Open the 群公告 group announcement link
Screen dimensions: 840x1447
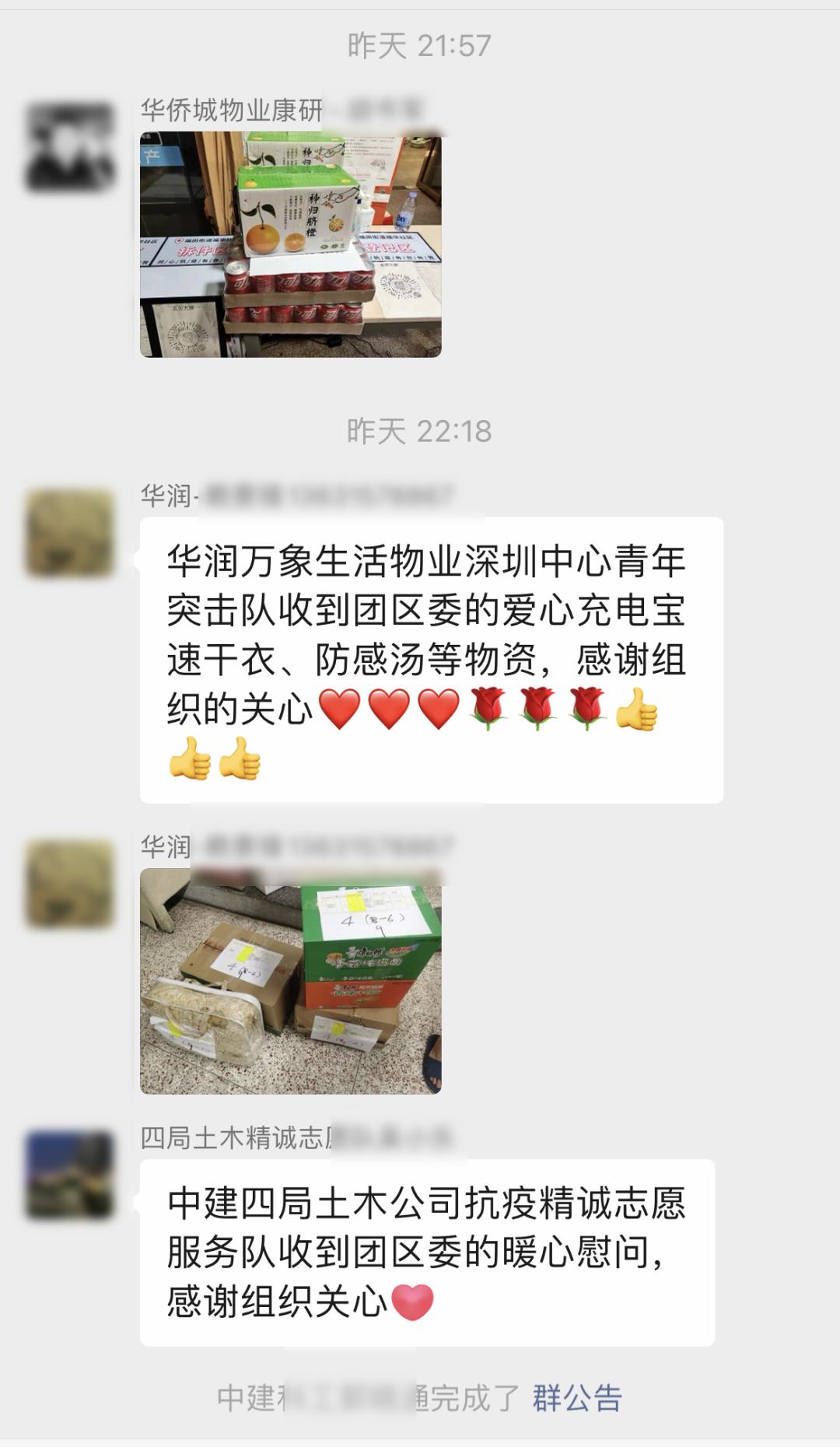[576, 1398]
